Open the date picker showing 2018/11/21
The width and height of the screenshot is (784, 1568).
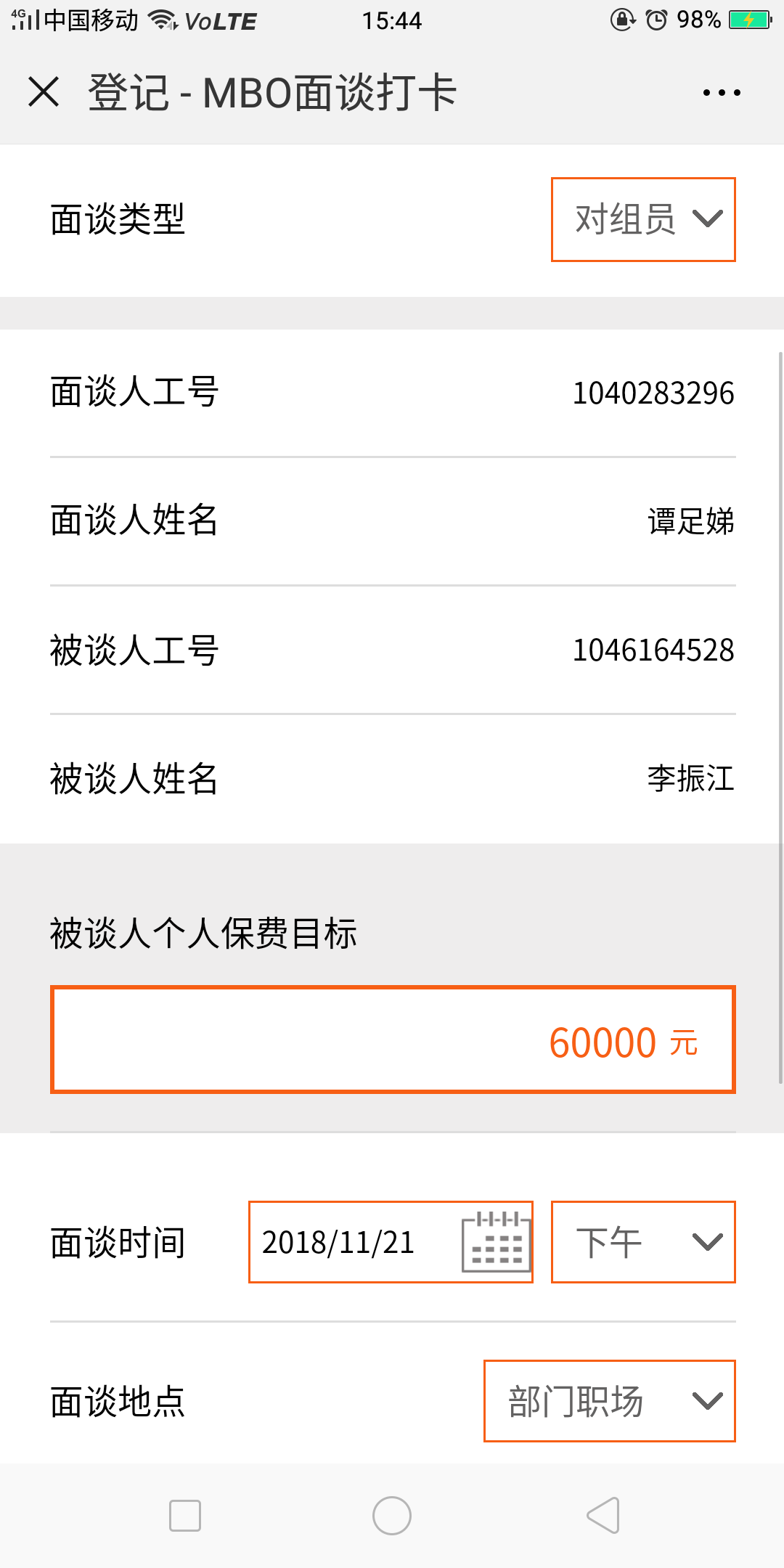coord(391,1242)
